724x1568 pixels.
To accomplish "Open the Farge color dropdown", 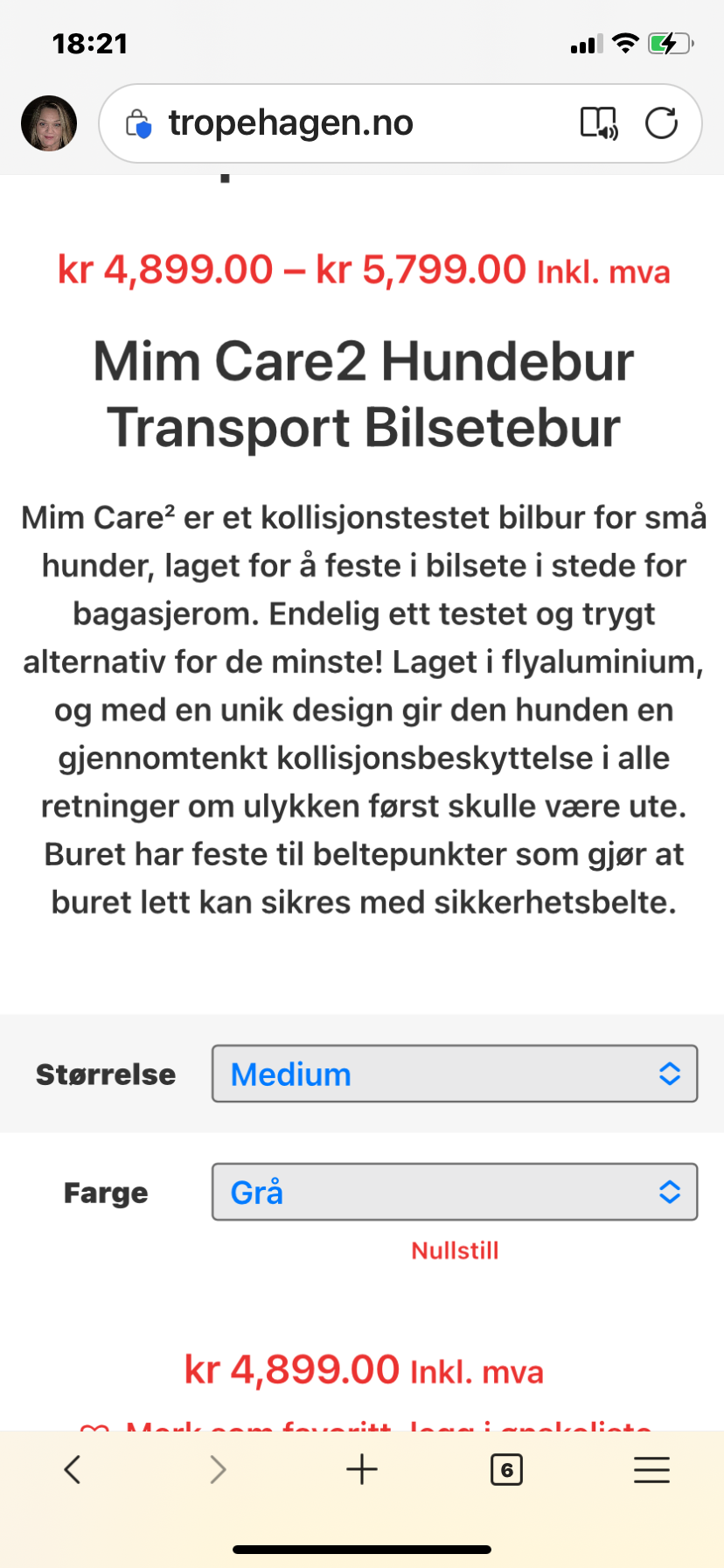I will [x=455, y=1191].
